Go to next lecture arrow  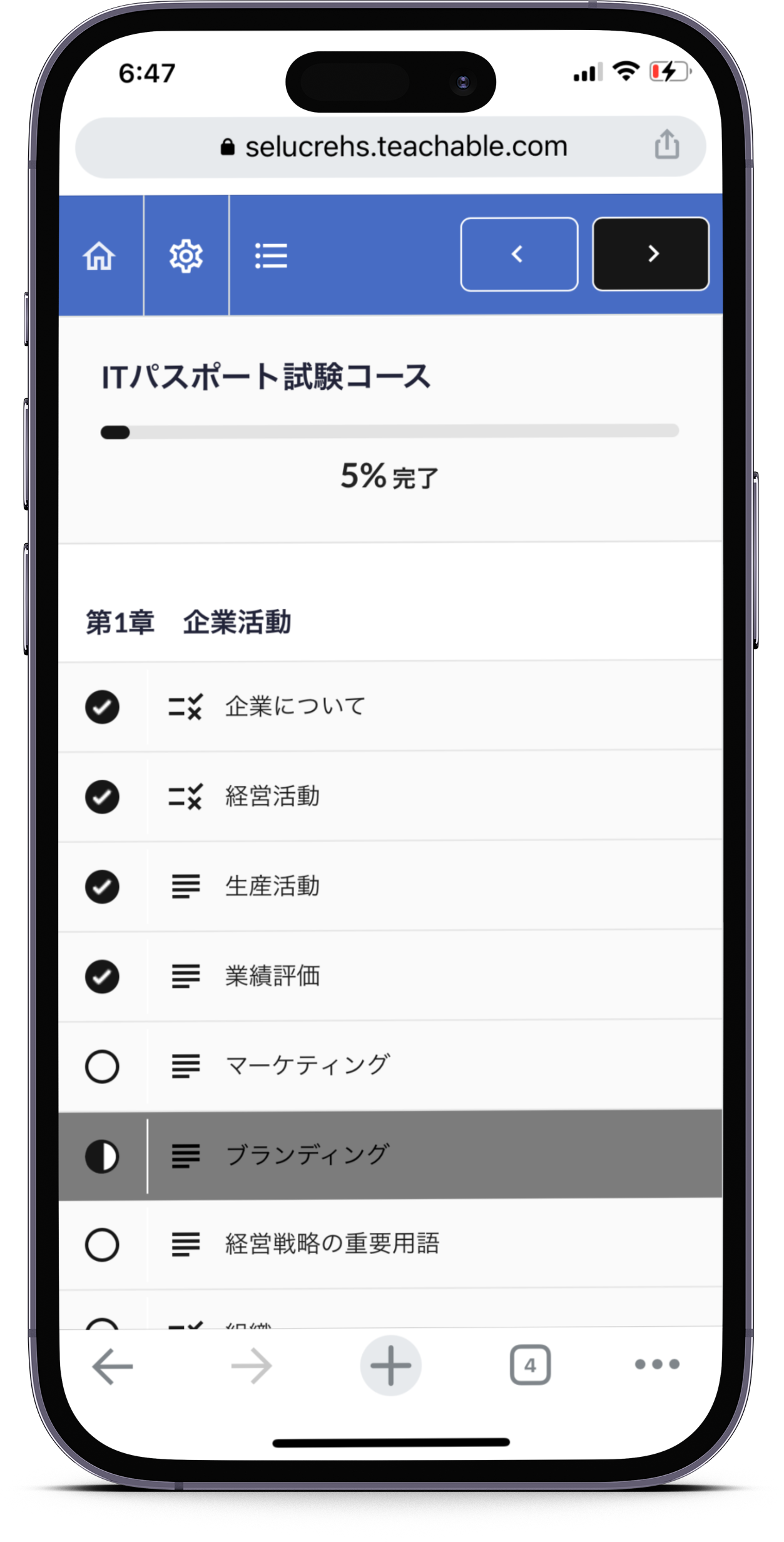[651, 254]
